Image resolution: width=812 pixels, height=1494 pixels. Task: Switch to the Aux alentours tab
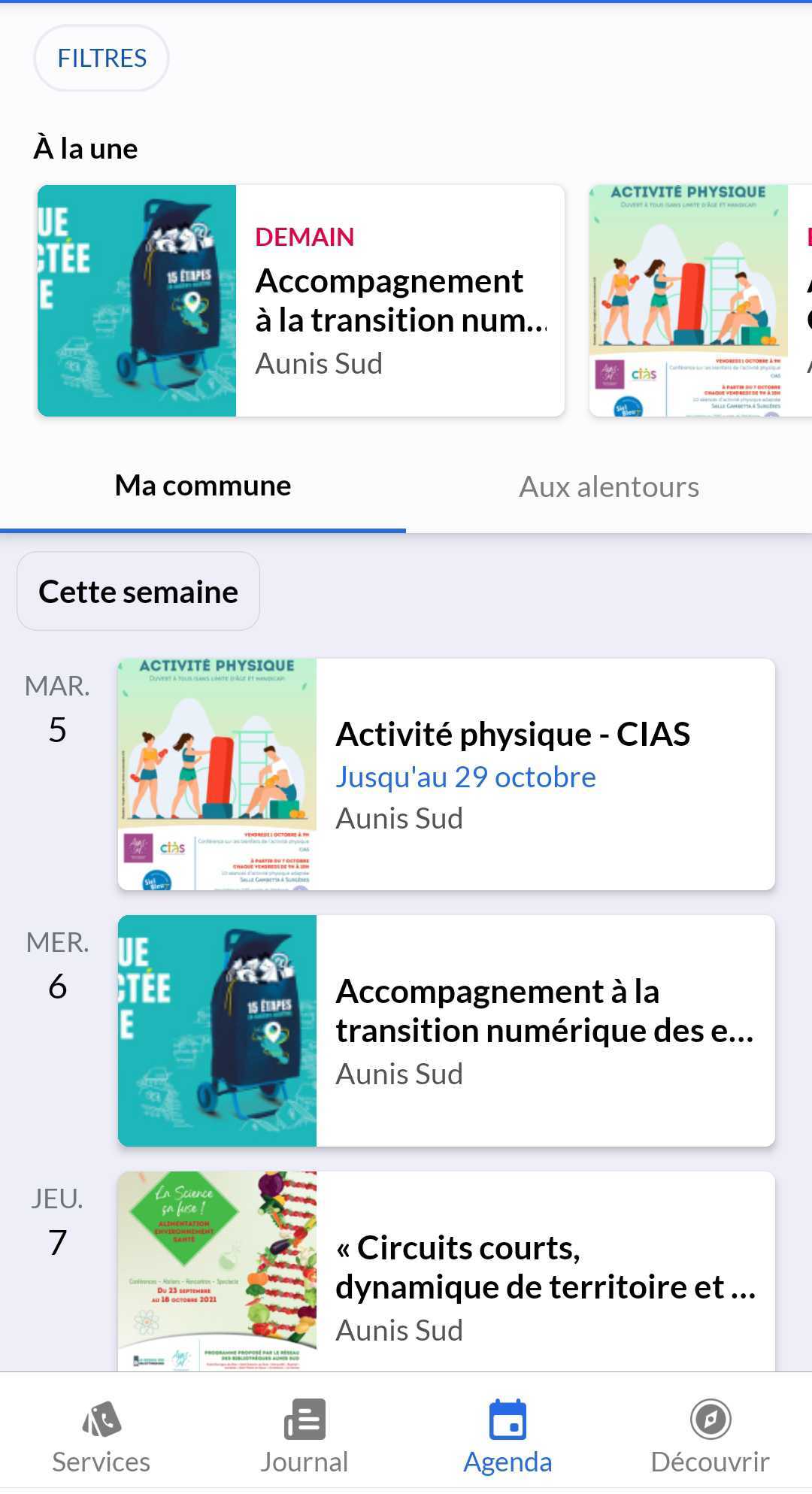(609, 487)
